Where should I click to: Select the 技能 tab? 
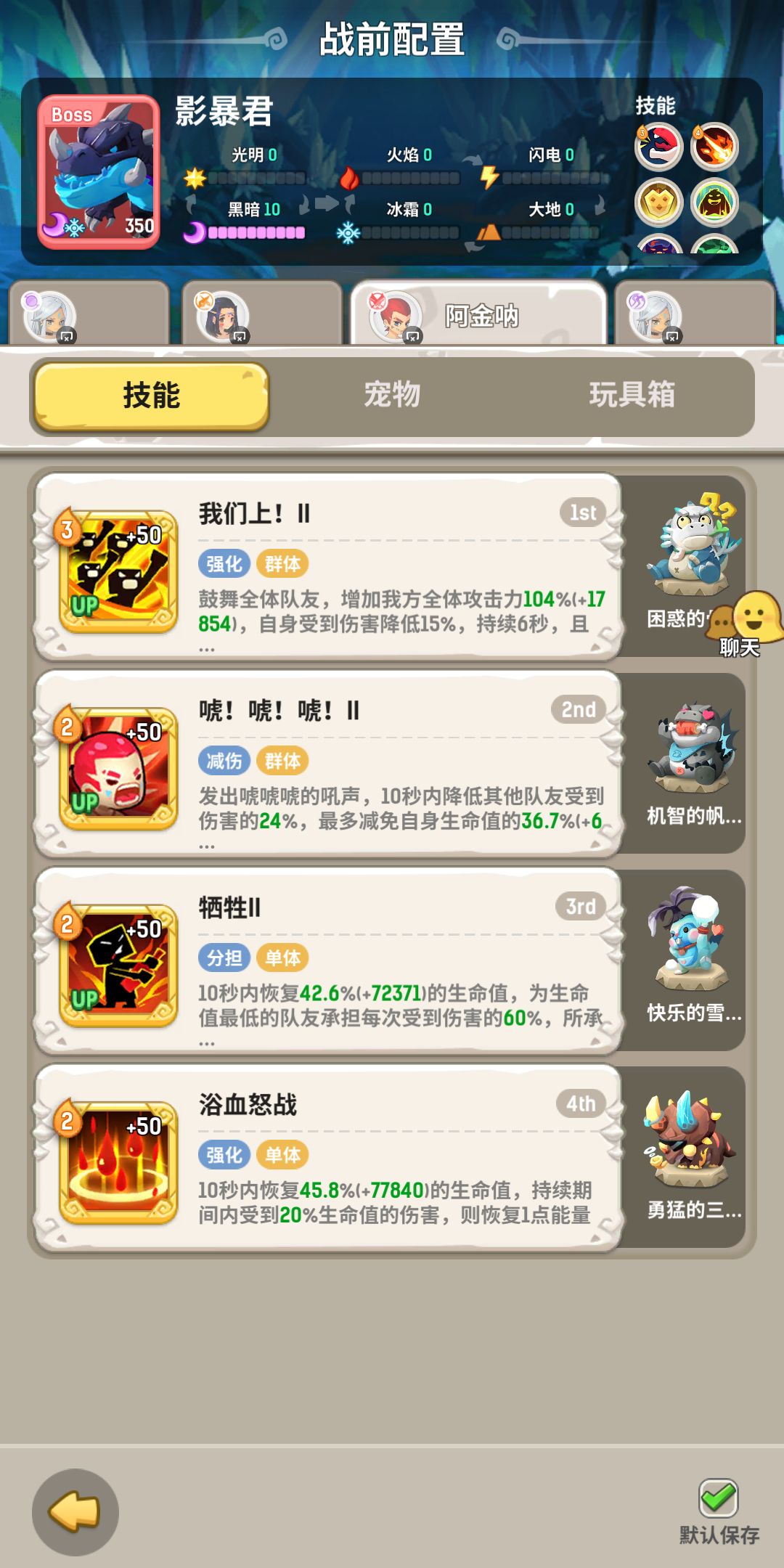pos(150,396)
